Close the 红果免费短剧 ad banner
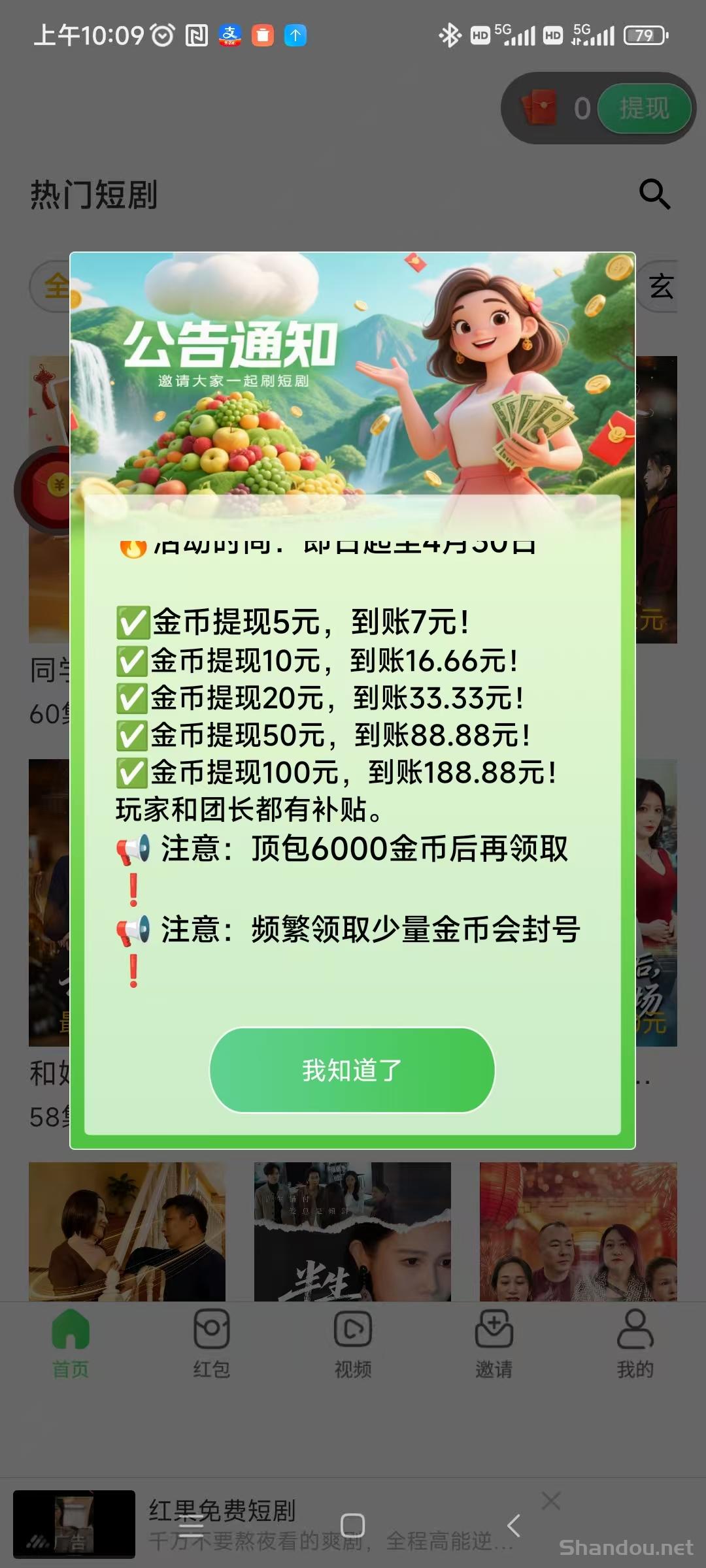This screenshot has height=1568, width=706. pyautogui.click(x=551, y=1501)
